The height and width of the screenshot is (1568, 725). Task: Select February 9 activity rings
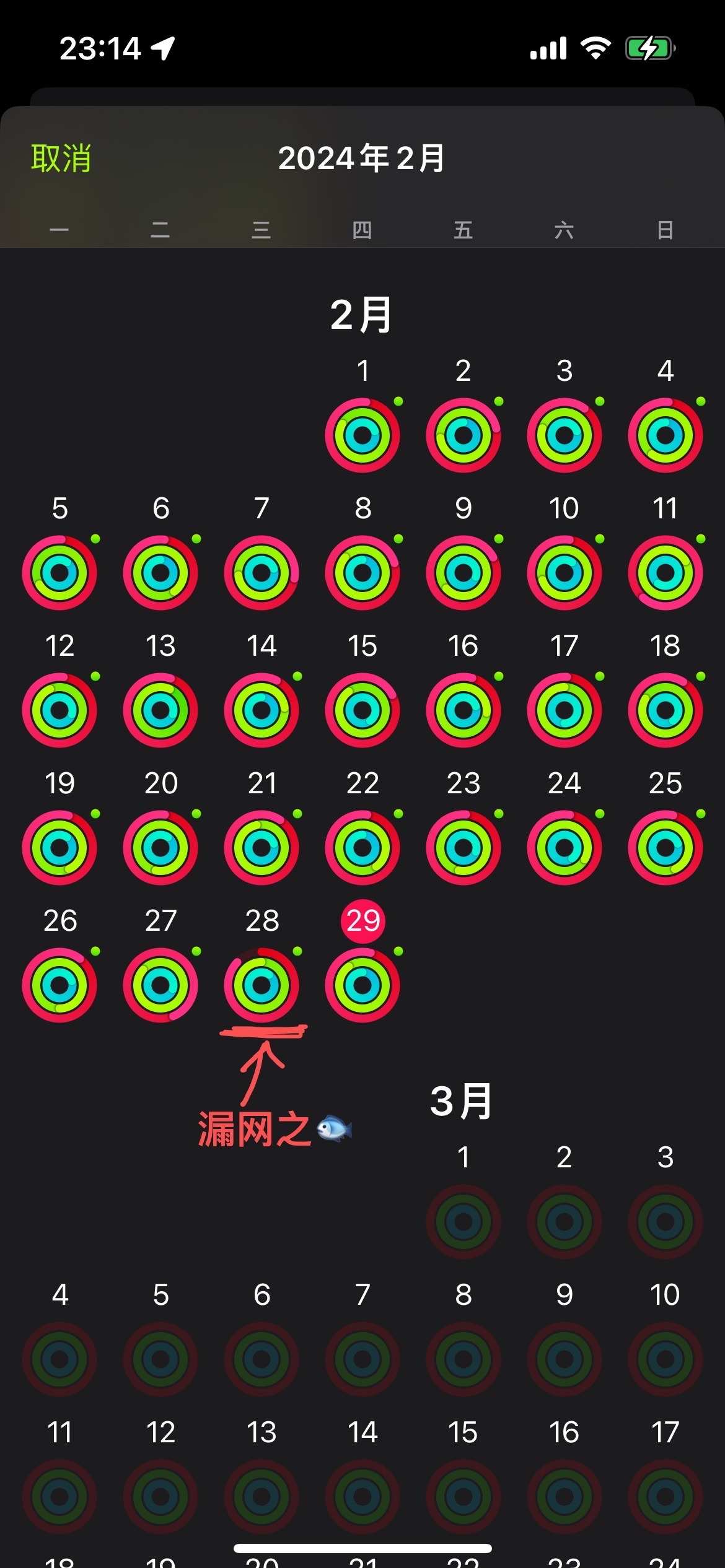tap(464, 573)
